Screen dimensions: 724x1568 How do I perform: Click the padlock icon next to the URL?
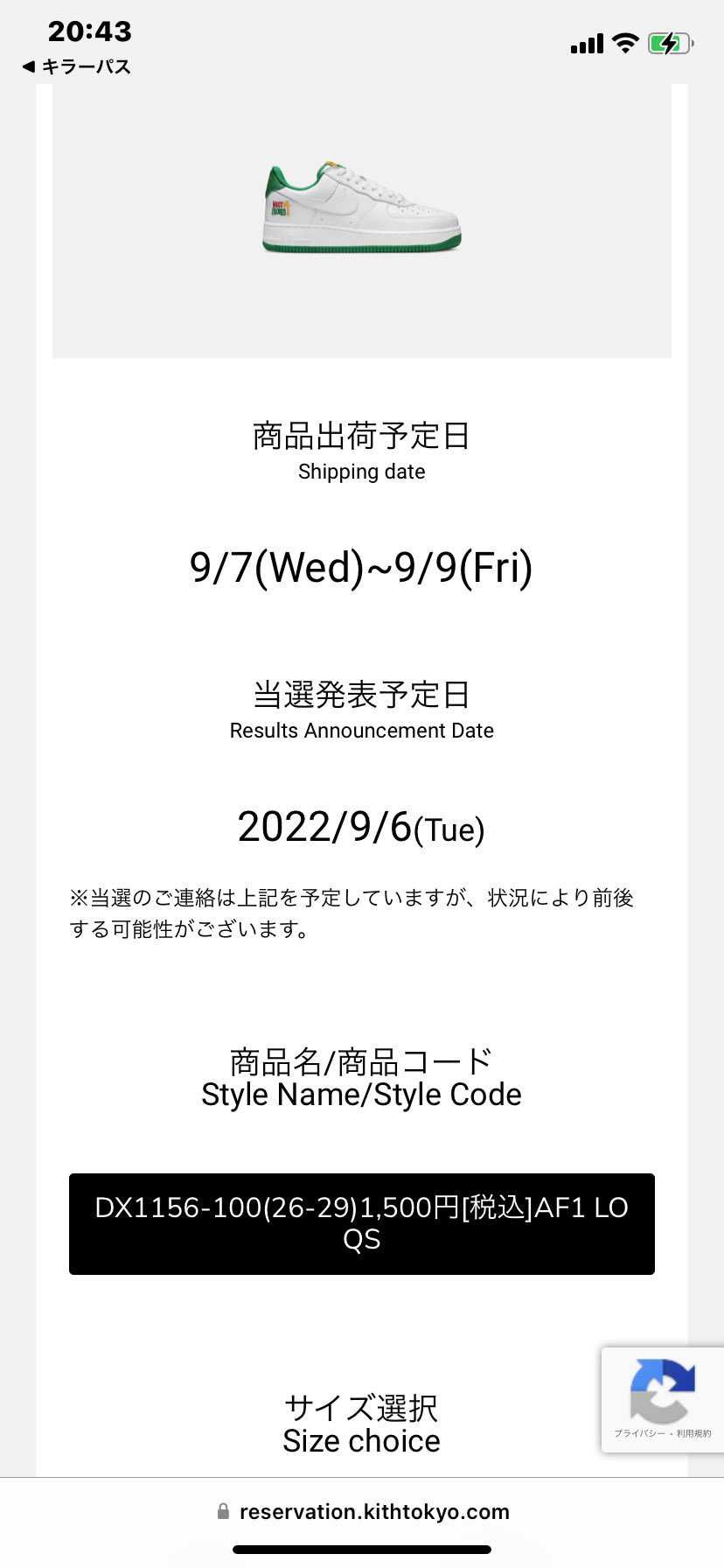(x=221, y=1510)
